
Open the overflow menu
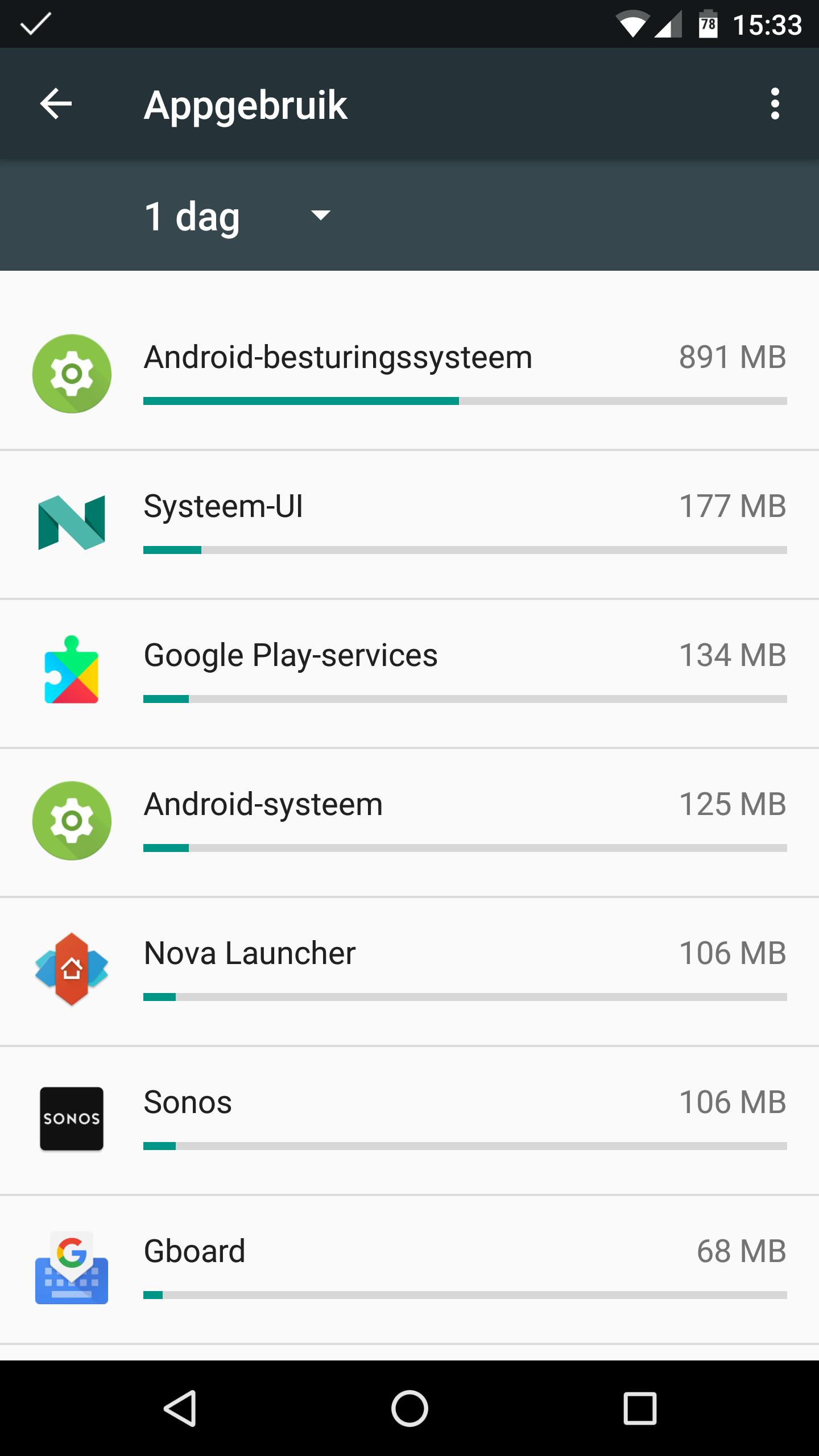774,104
